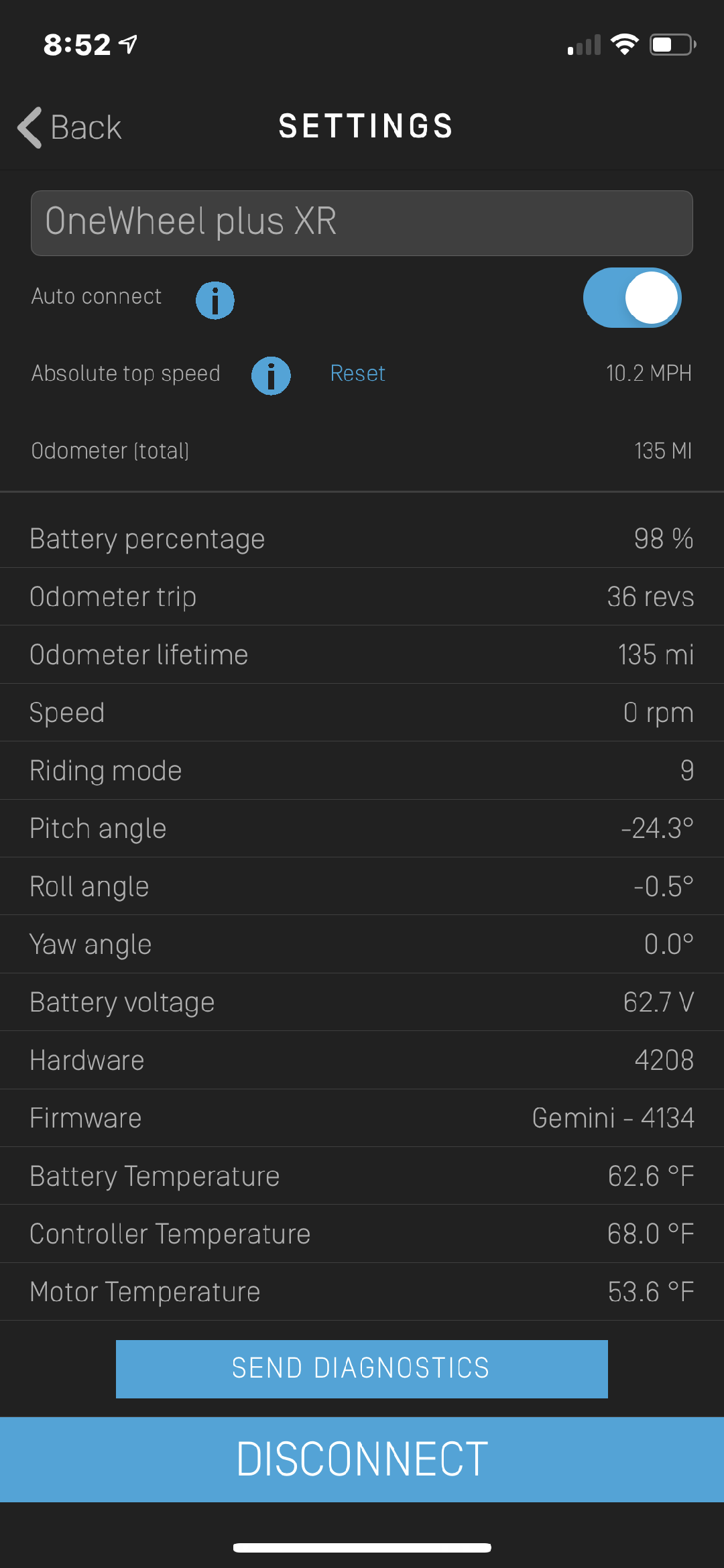
Task: Show info for Absolute top speed
Action: [271, 375]
